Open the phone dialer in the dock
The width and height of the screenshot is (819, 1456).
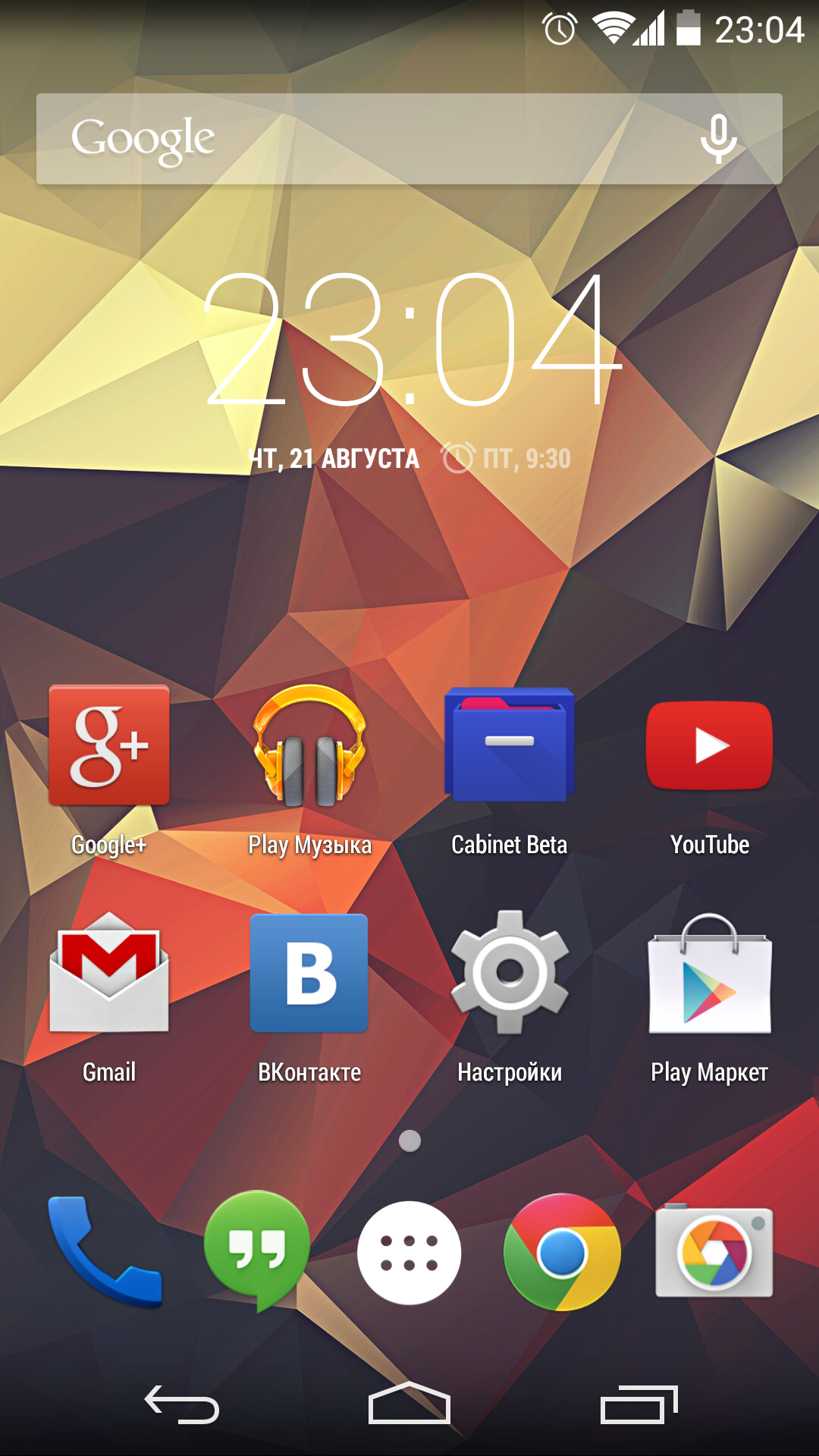[x=105, y=1252]
